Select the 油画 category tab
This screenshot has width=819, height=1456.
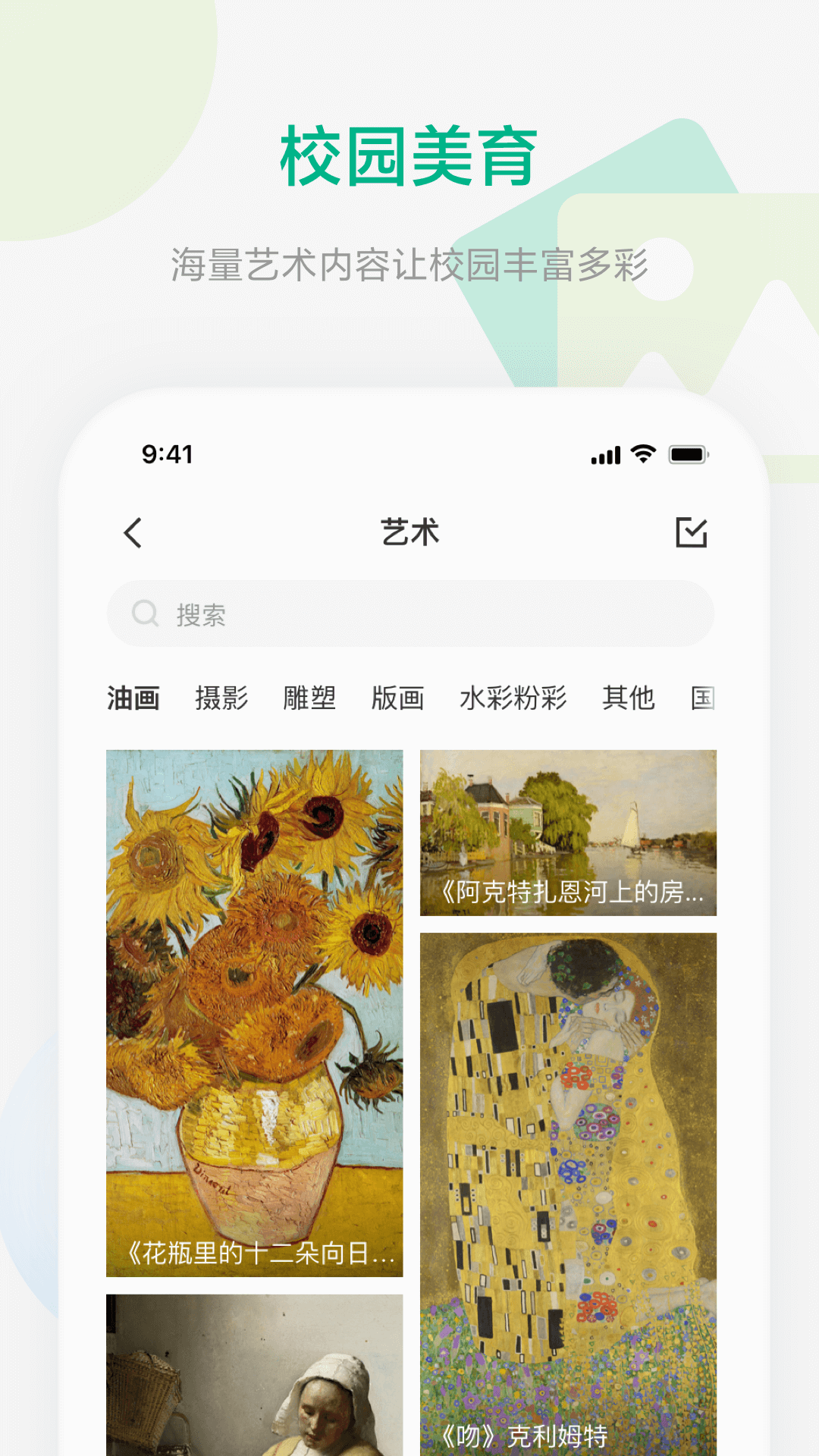tap(133, 698)
